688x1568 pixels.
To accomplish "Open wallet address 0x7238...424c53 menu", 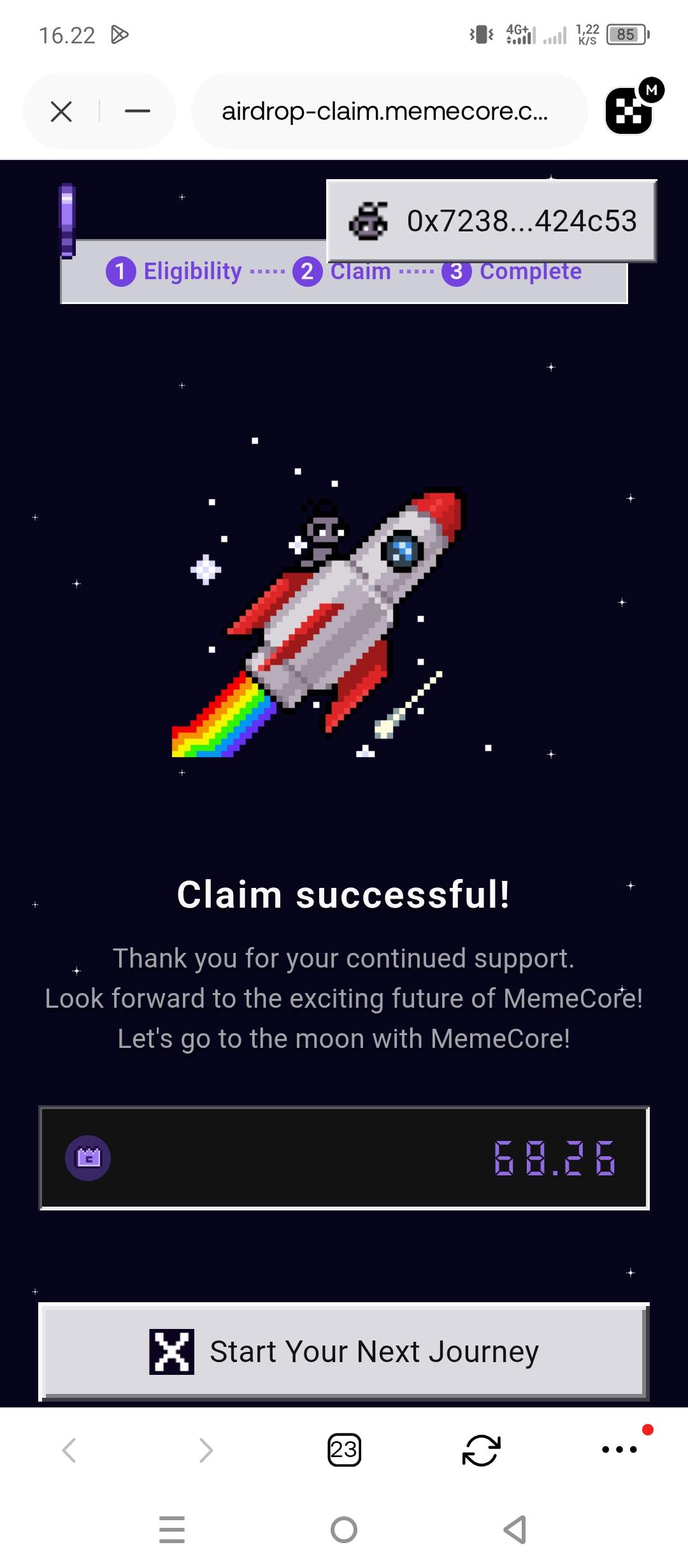I will 491,221.
